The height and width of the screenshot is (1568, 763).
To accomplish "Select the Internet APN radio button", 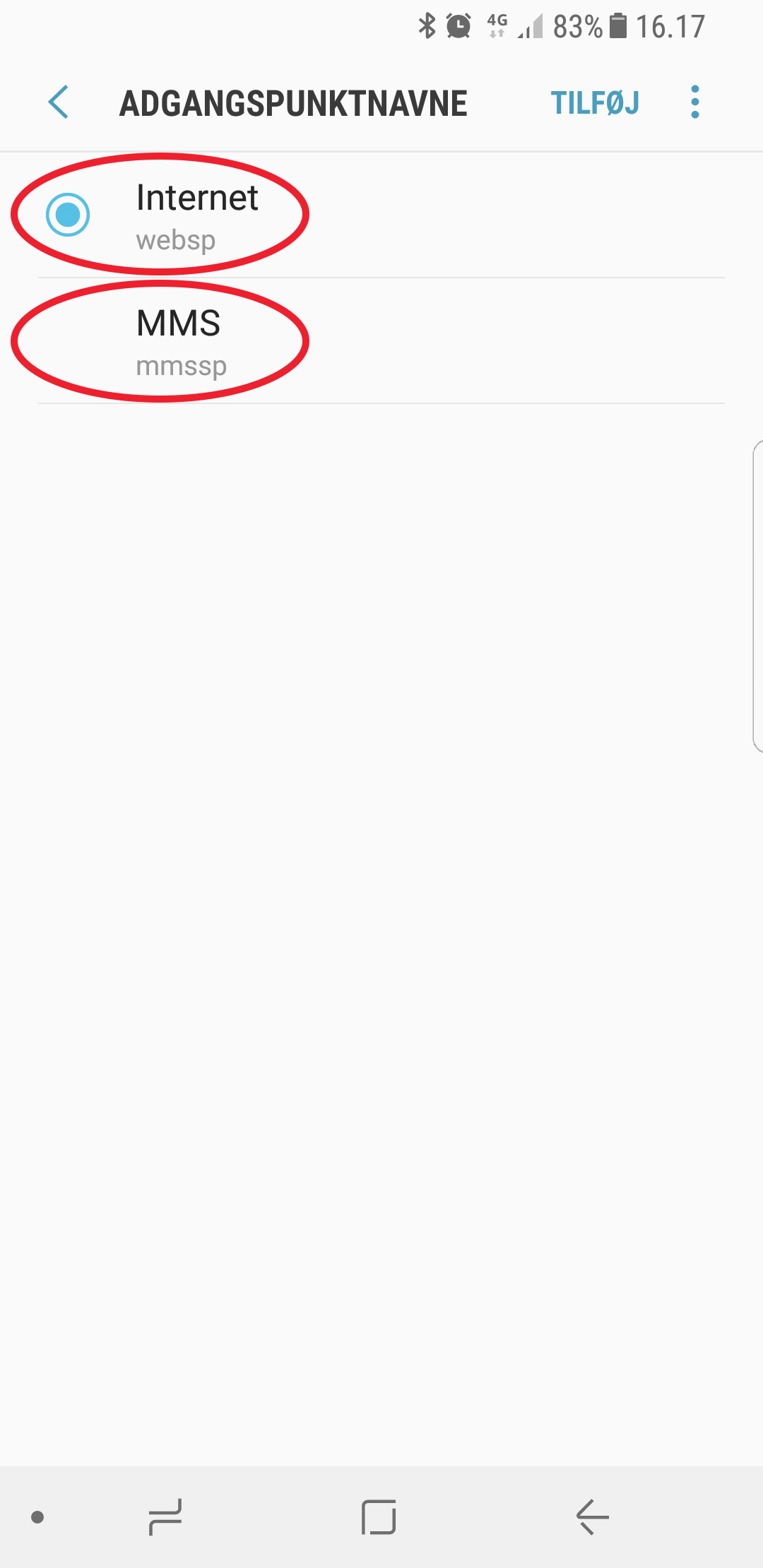I will [x=68, y=214].
